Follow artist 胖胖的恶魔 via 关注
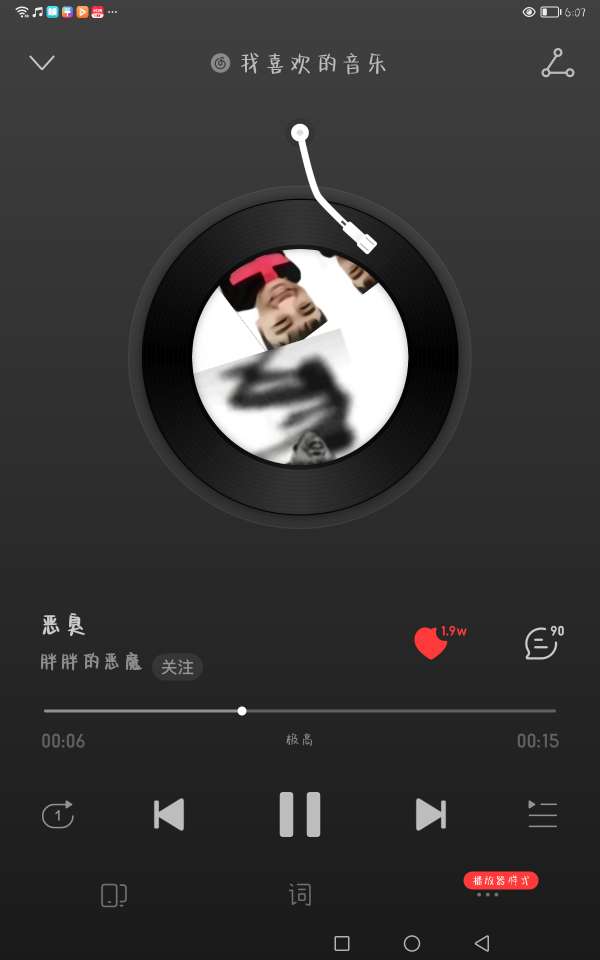 coord(177,667)
